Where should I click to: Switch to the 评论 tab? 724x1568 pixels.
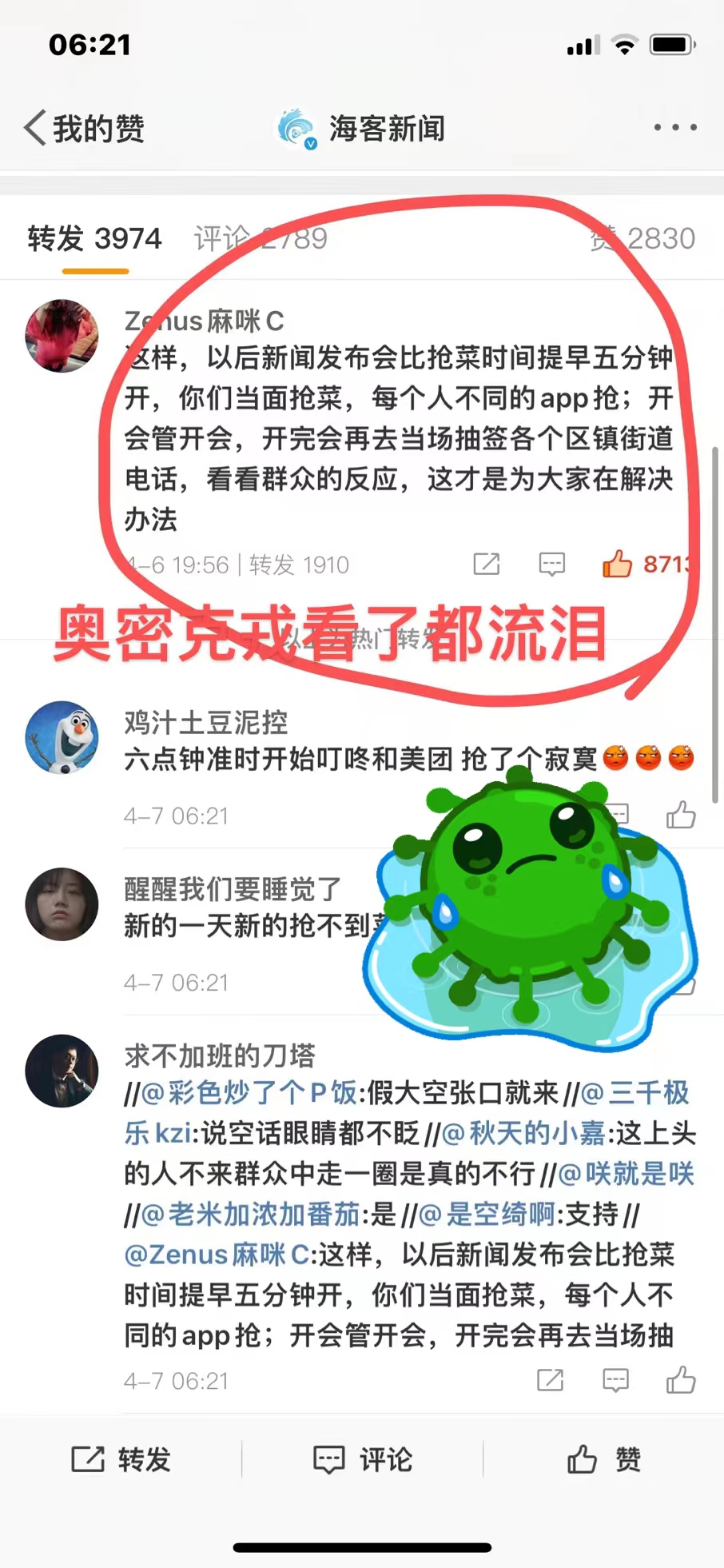click(261, 239)
